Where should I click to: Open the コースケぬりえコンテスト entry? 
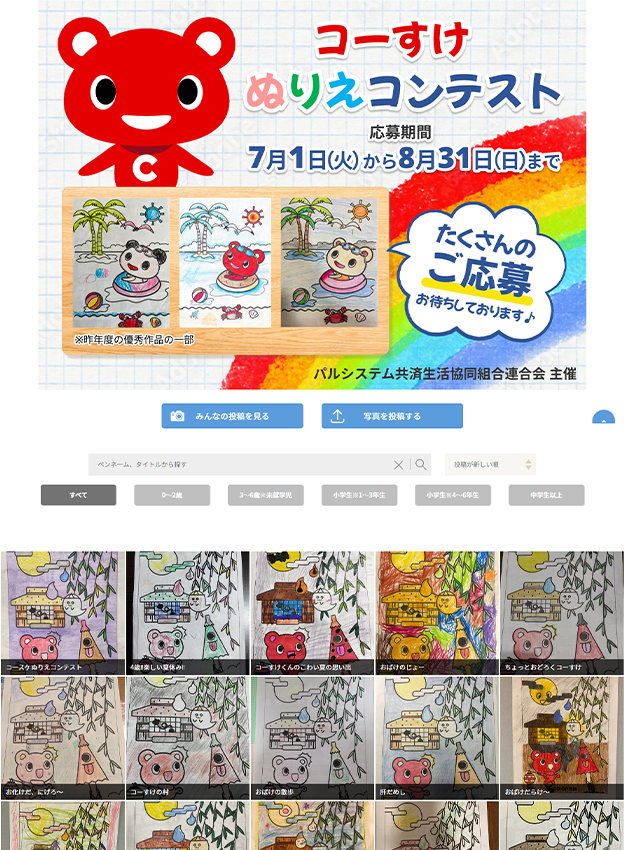pyautogui.click(x=62, y=612)
